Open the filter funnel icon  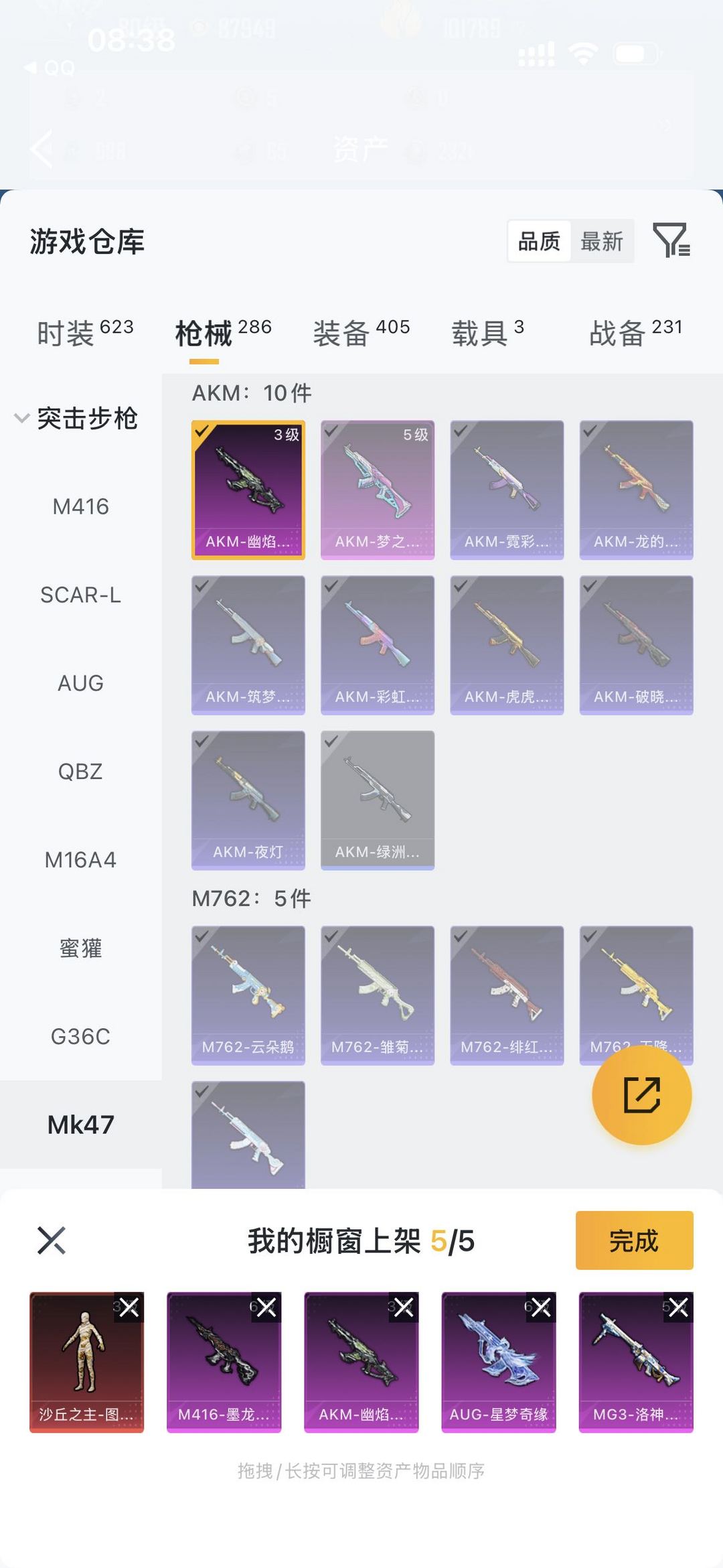point(671,240)
